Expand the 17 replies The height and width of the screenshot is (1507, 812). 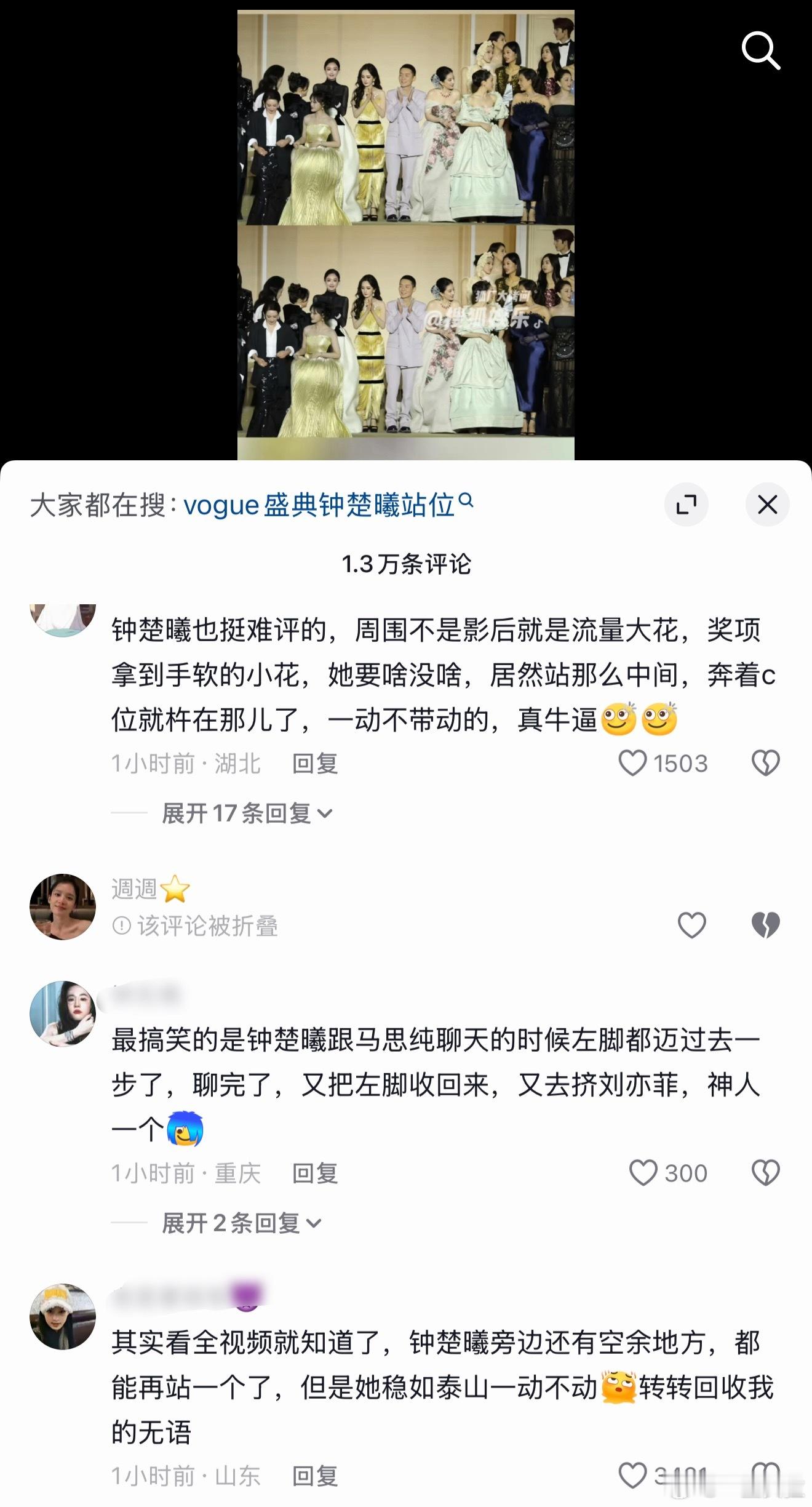(247, 813)
